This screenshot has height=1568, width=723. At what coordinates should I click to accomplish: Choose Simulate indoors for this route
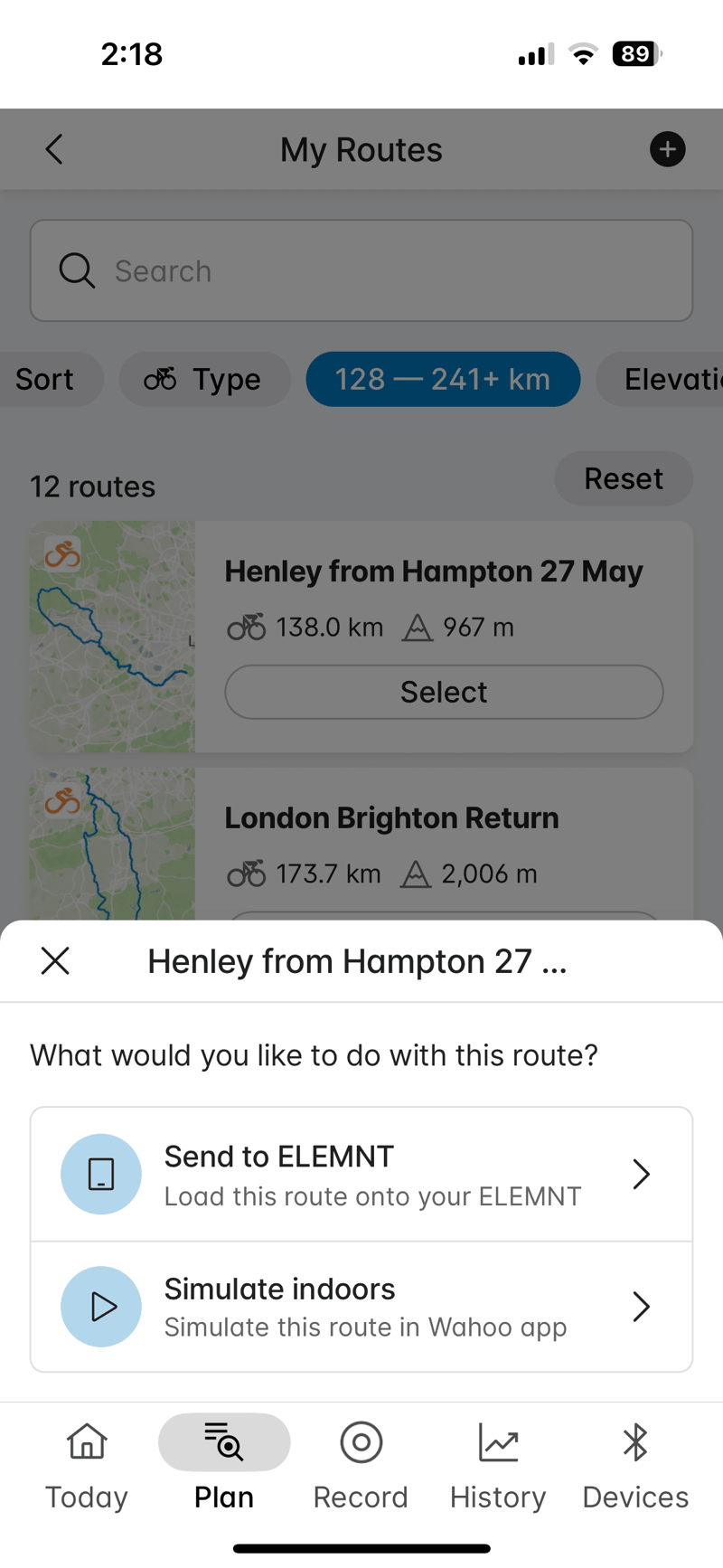[x=361, y=1306]
